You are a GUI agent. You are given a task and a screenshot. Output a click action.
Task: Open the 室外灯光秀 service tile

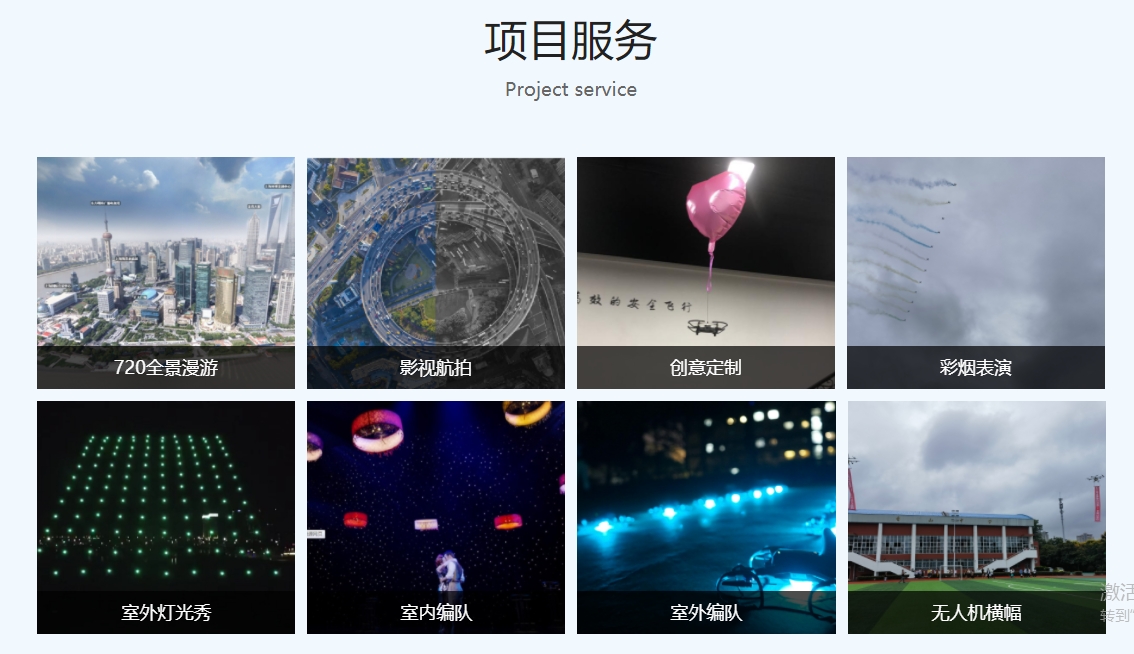pos(166,516)
